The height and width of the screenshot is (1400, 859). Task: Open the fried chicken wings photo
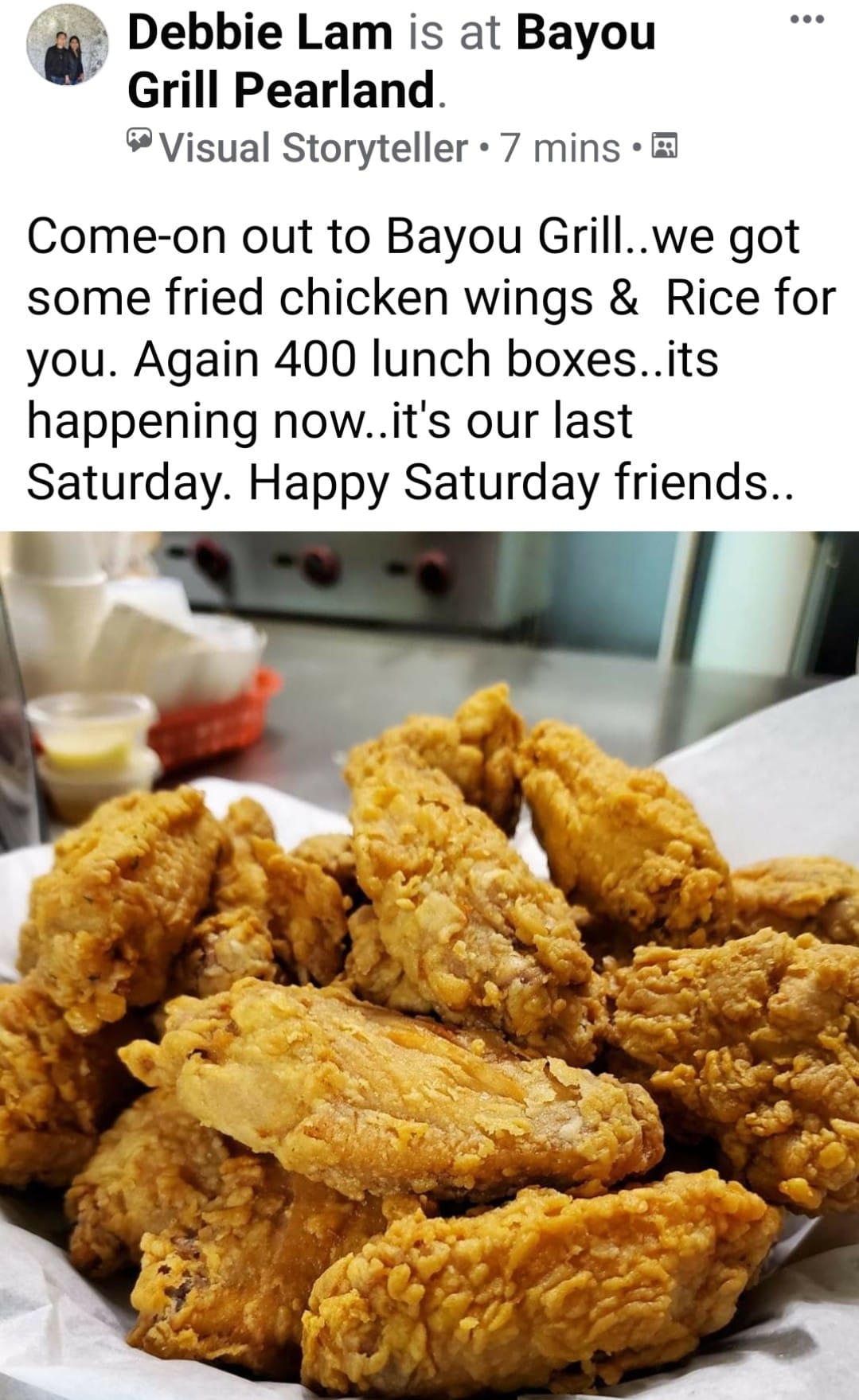pos(430,963)
